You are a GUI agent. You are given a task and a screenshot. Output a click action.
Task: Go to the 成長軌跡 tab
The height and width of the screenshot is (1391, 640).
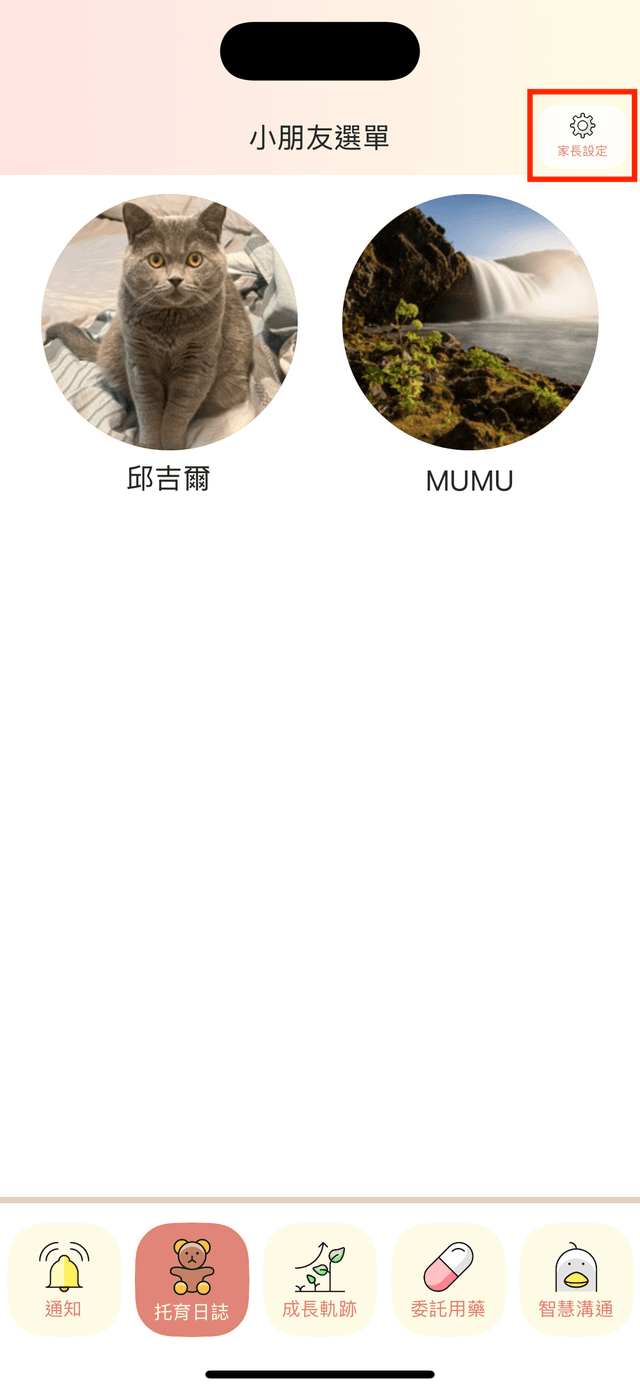point(320,1279)
